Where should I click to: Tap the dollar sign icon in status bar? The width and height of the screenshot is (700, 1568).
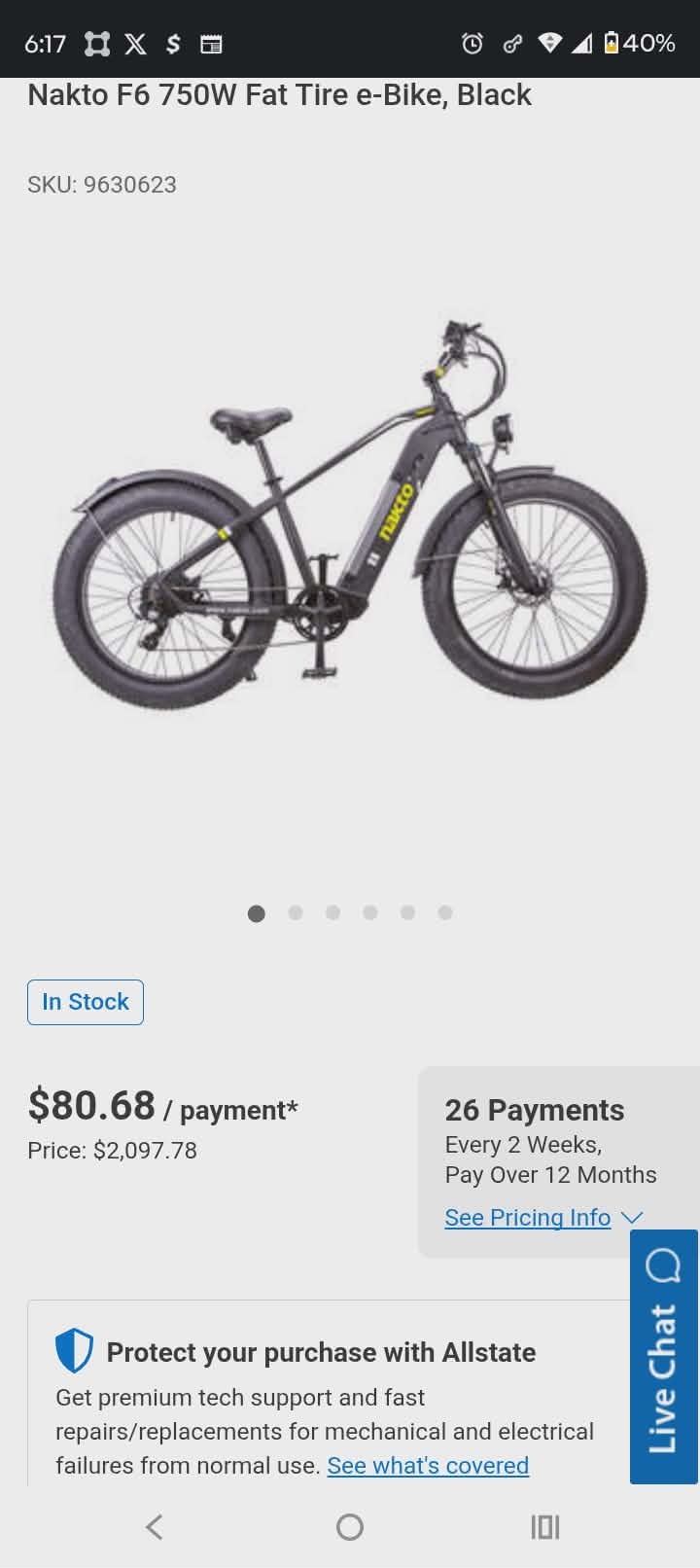click(173, 43)
